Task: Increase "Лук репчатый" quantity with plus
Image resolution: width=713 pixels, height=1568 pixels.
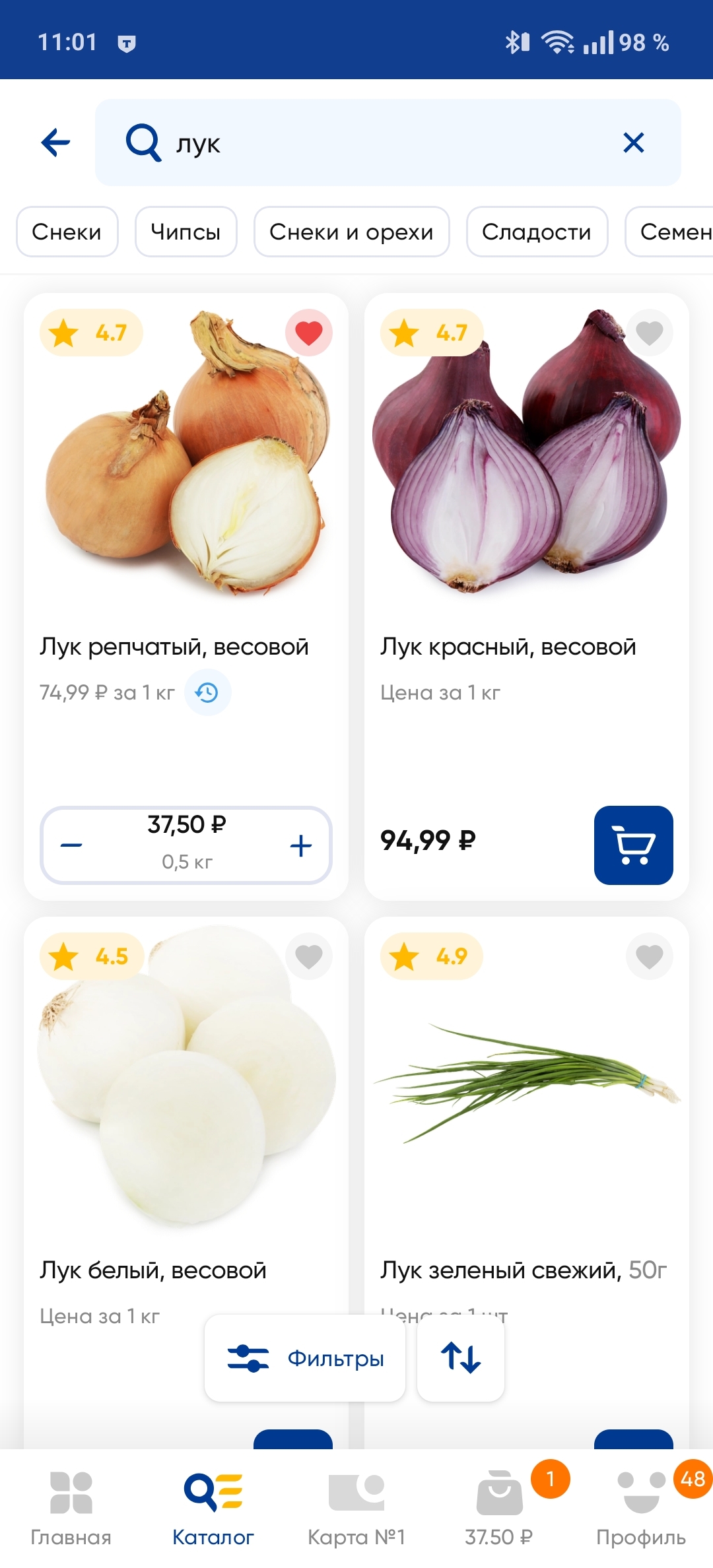Action: pyautogui.click(x=301, y=845)
